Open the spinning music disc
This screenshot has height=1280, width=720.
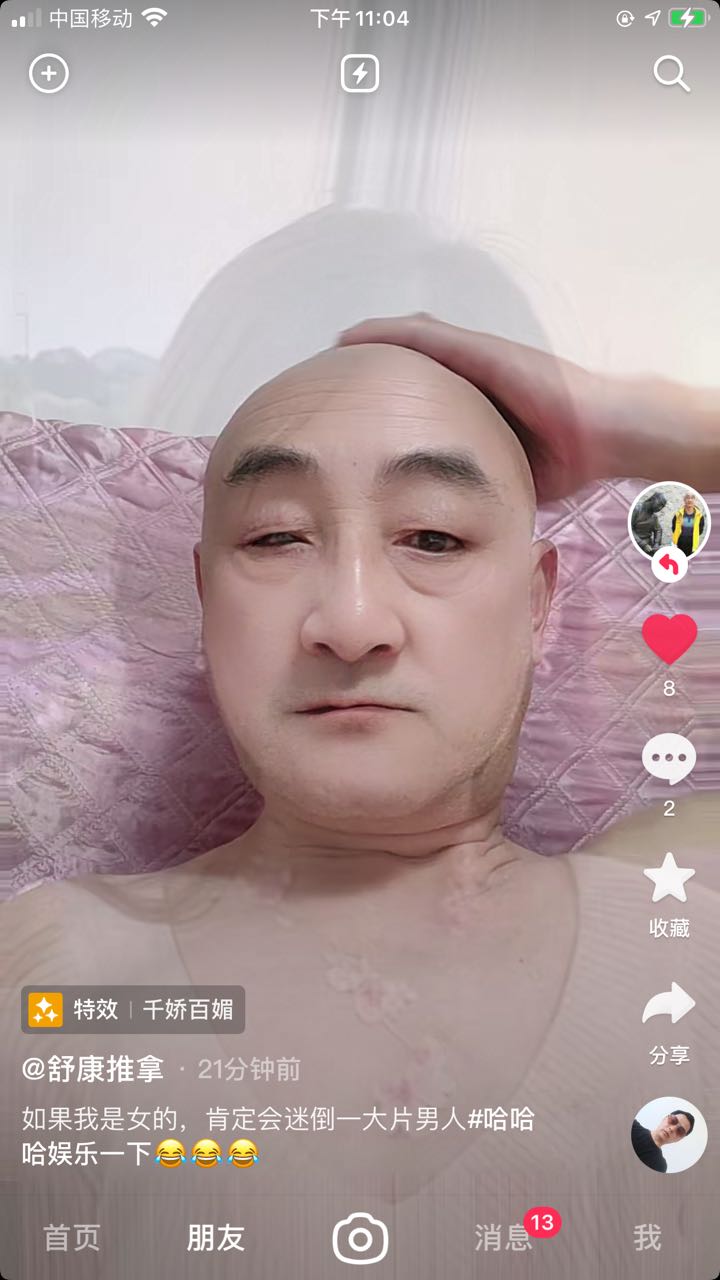[669, 1135]
